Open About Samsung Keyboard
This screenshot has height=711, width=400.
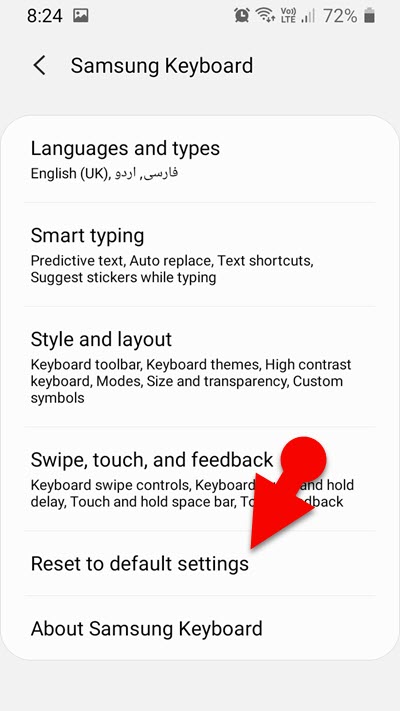tap(200, 628)
